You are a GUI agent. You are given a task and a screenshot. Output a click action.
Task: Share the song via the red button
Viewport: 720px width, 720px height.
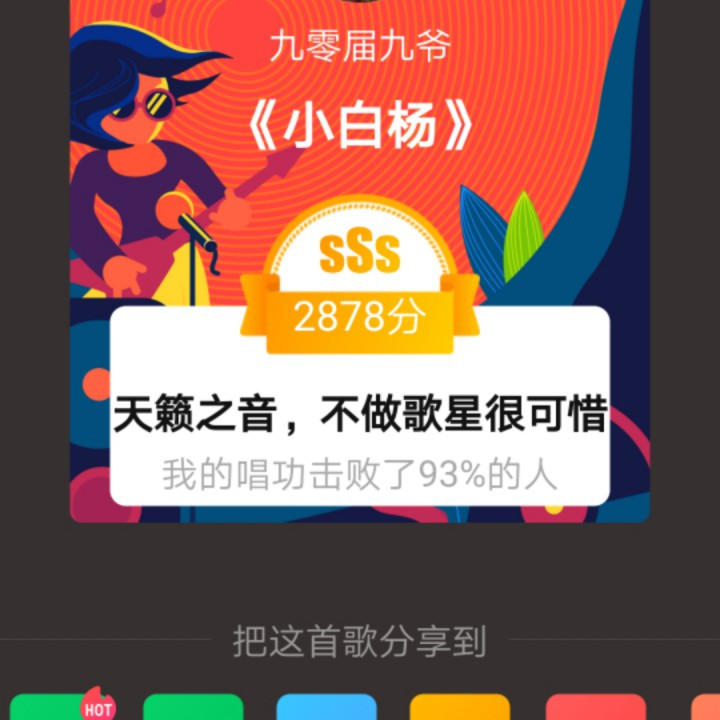(596, 706)
